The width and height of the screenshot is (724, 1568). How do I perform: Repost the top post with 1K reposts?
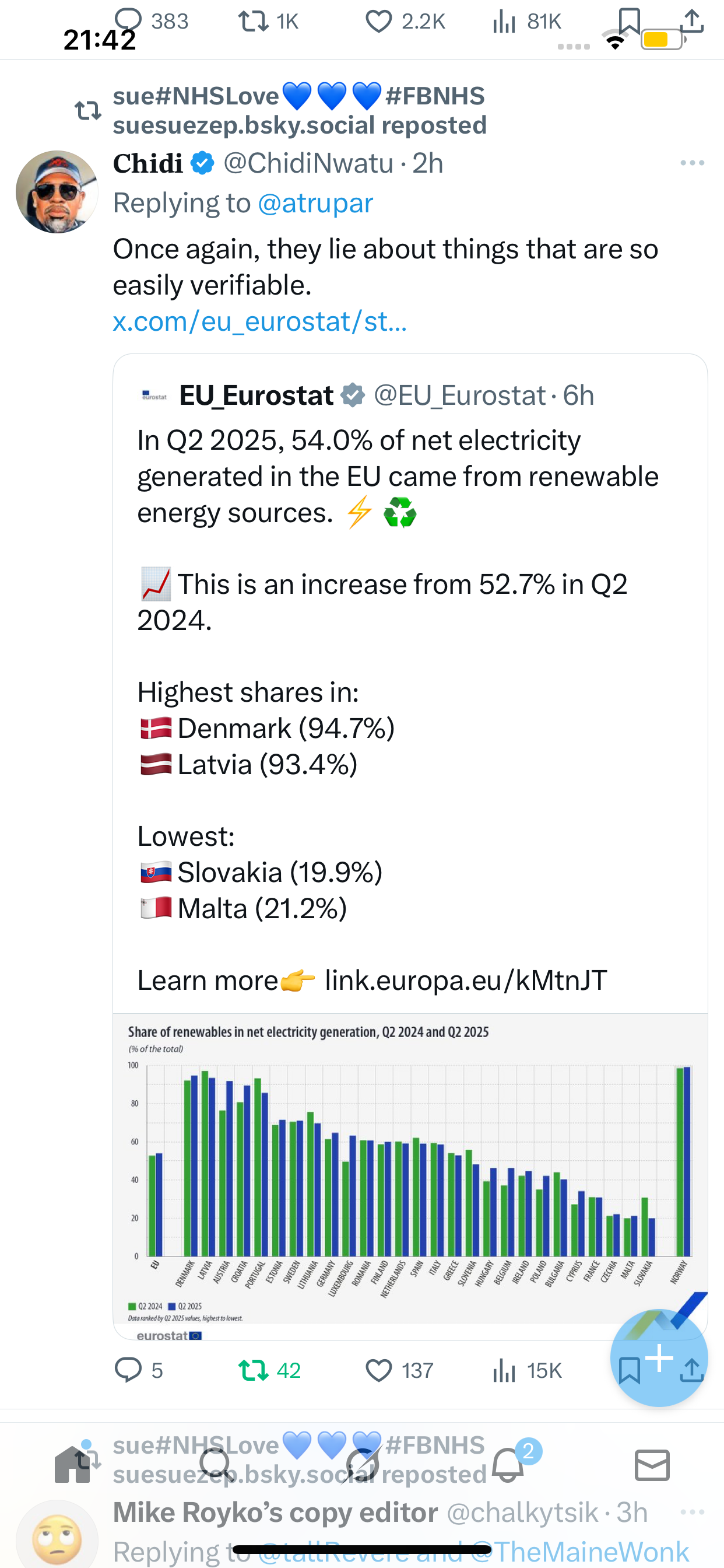point(254,22)
